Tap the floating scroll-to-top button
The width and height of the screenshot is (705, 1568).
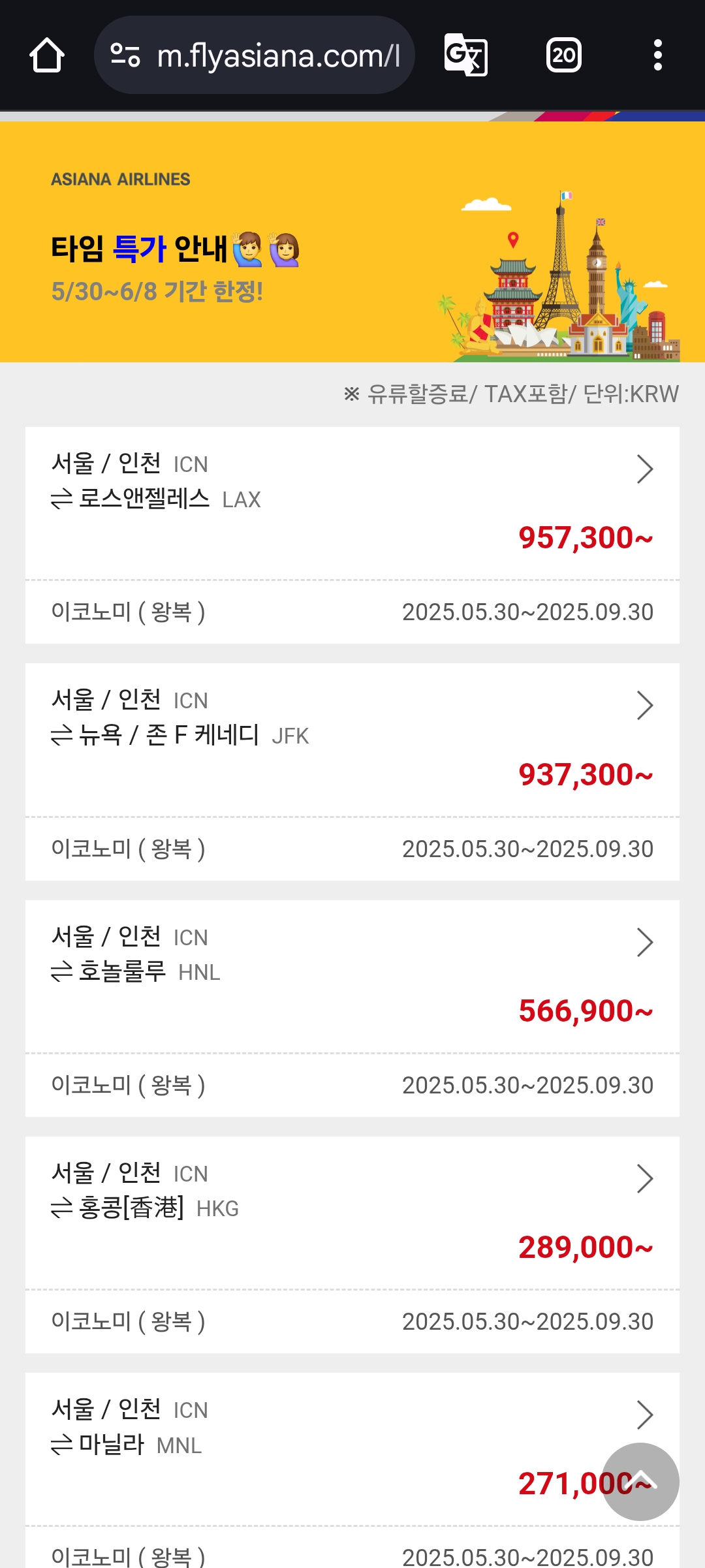(x=640, y=1481)
